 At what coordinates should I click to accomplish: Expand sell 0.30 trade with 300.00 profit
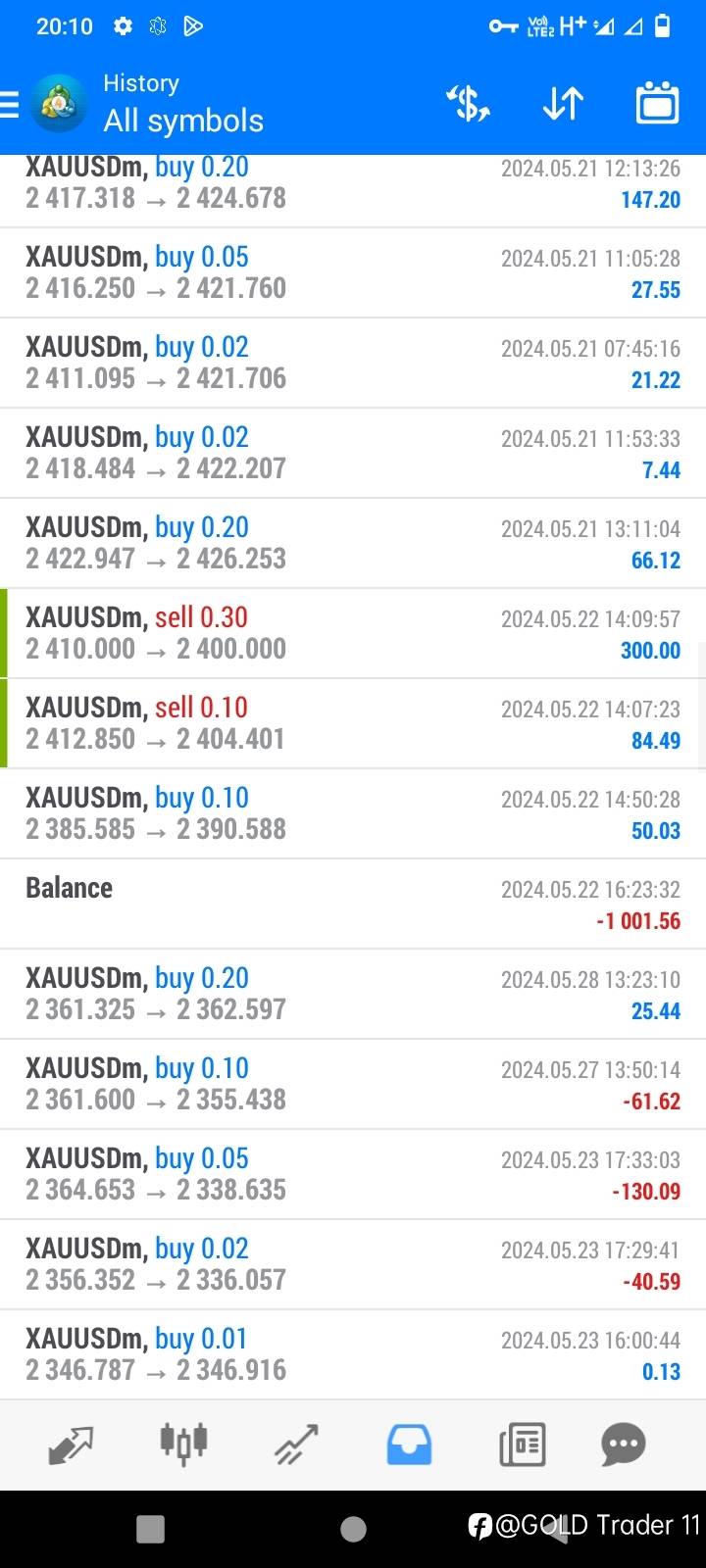pos(353,633)
